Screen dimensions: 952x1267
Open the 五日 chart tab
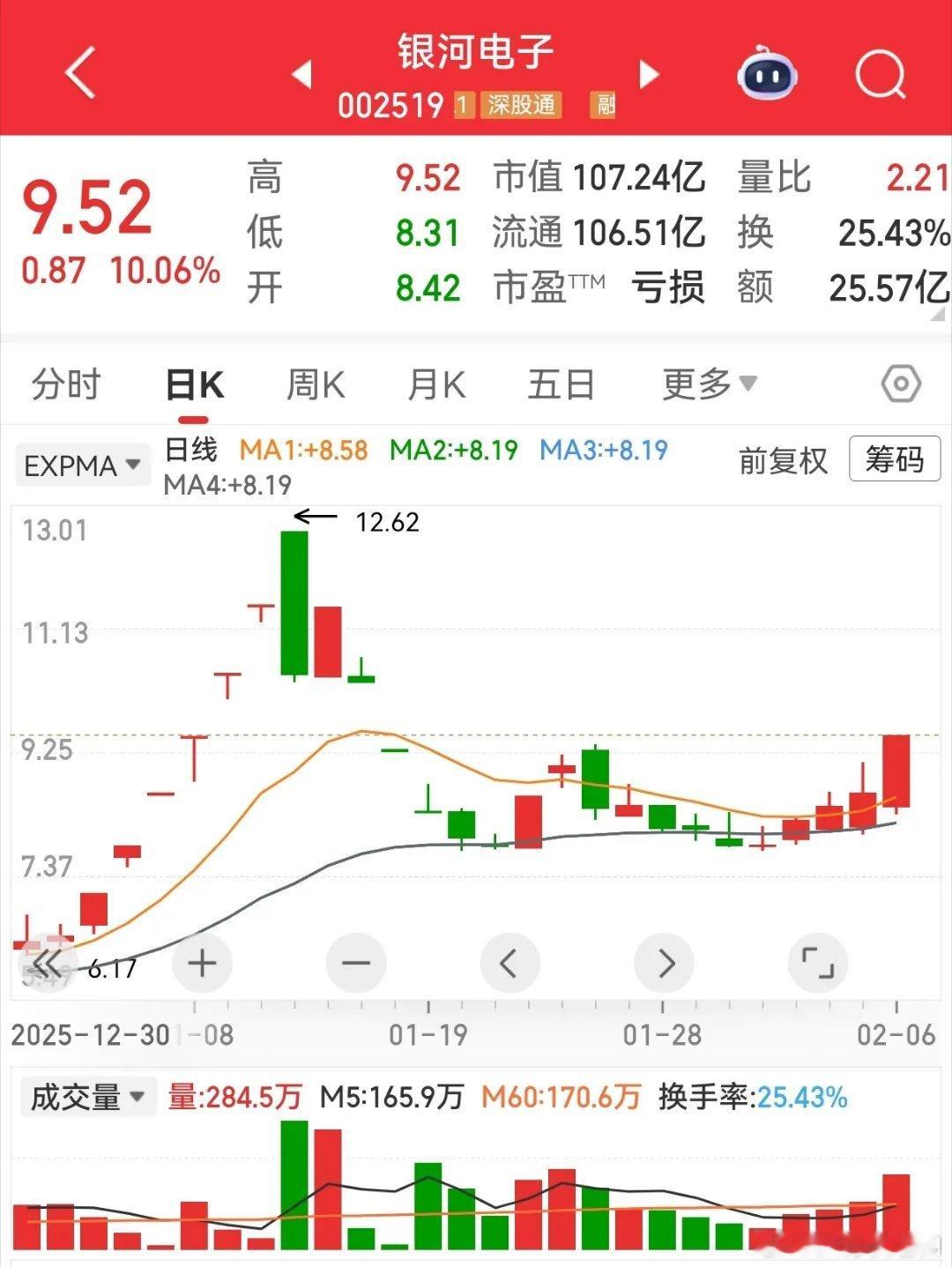(561, 384)
